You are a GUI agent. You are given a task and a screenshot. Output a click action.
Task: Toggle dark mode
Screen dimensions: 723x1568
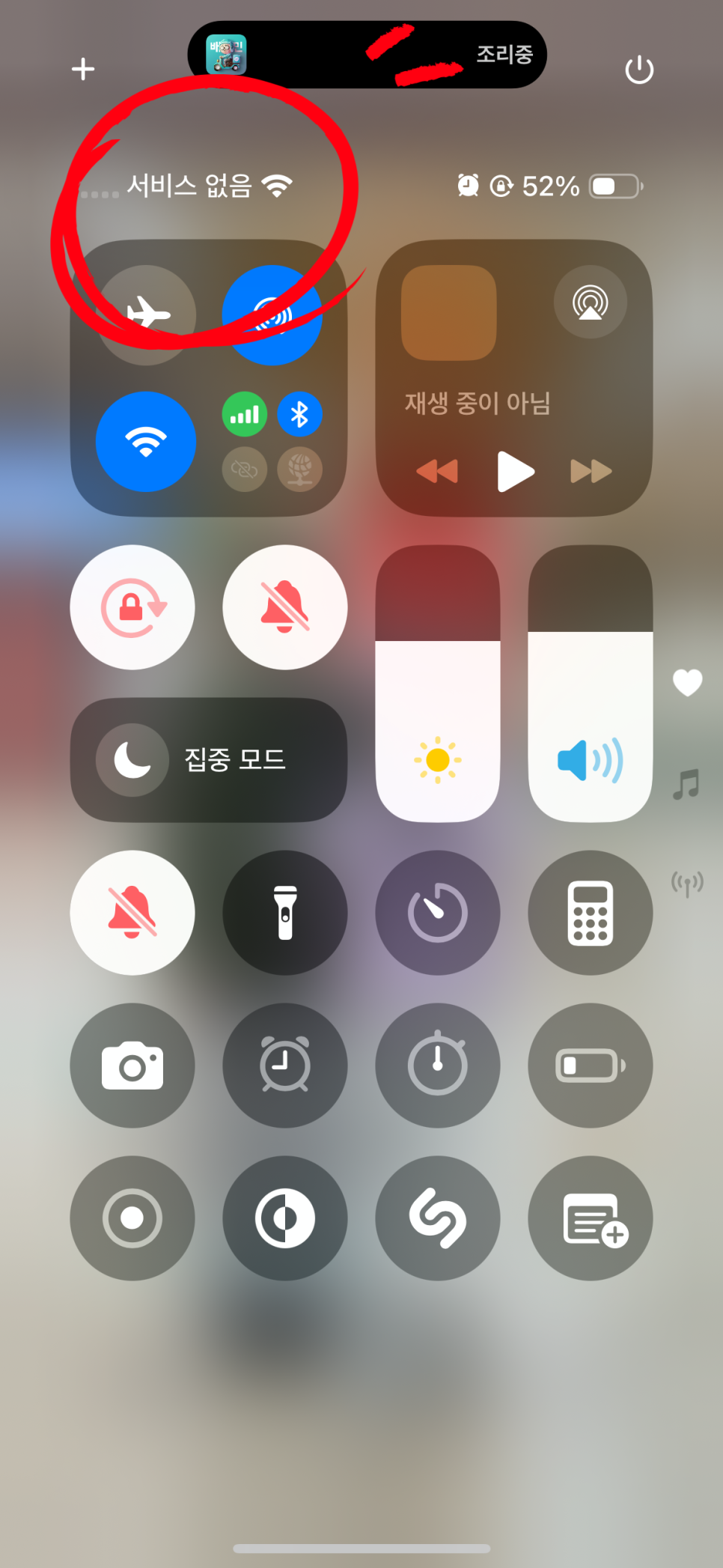[285, 1218]
